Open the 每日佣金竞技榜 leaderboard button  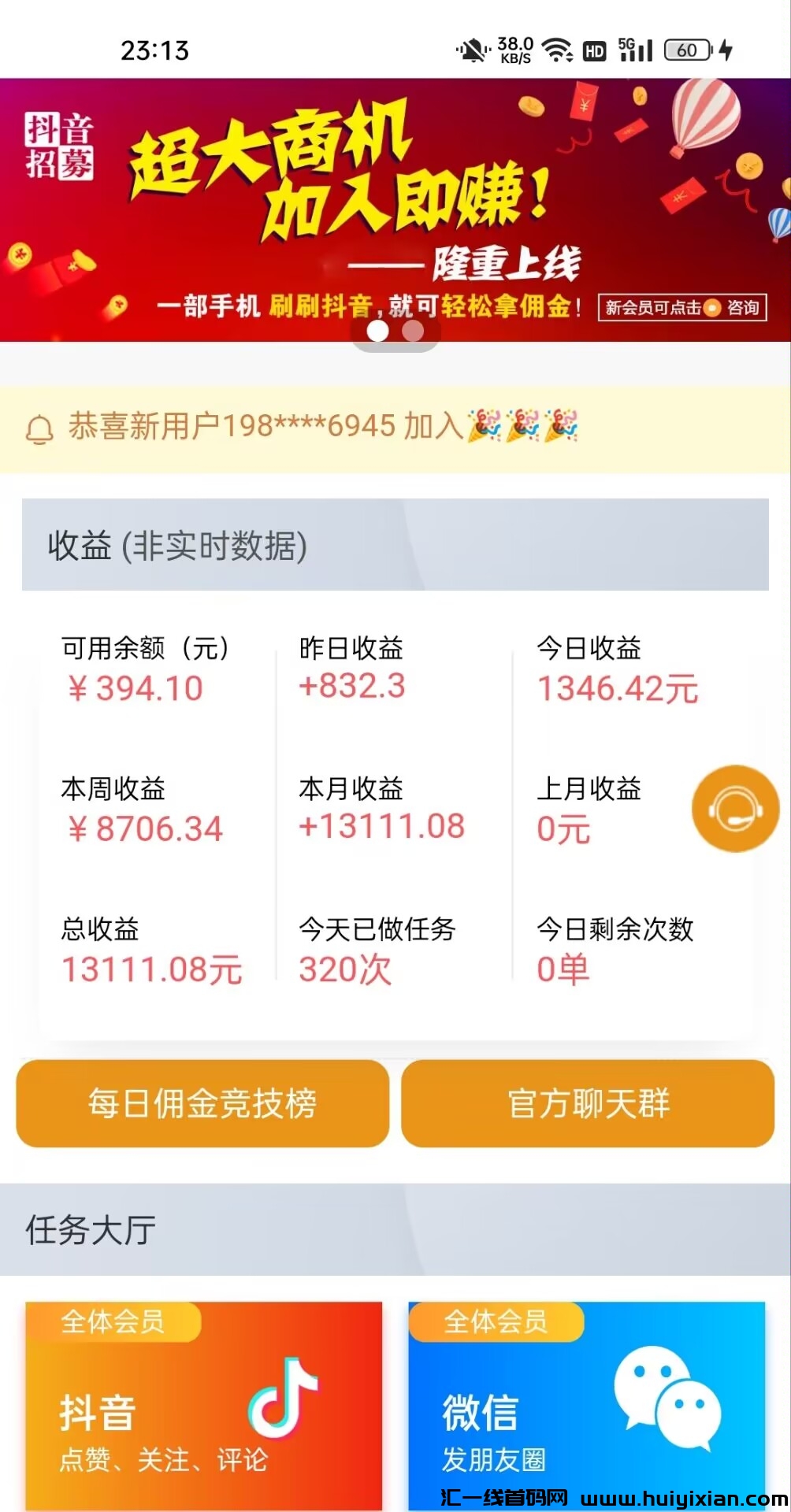coord(202,1105)
